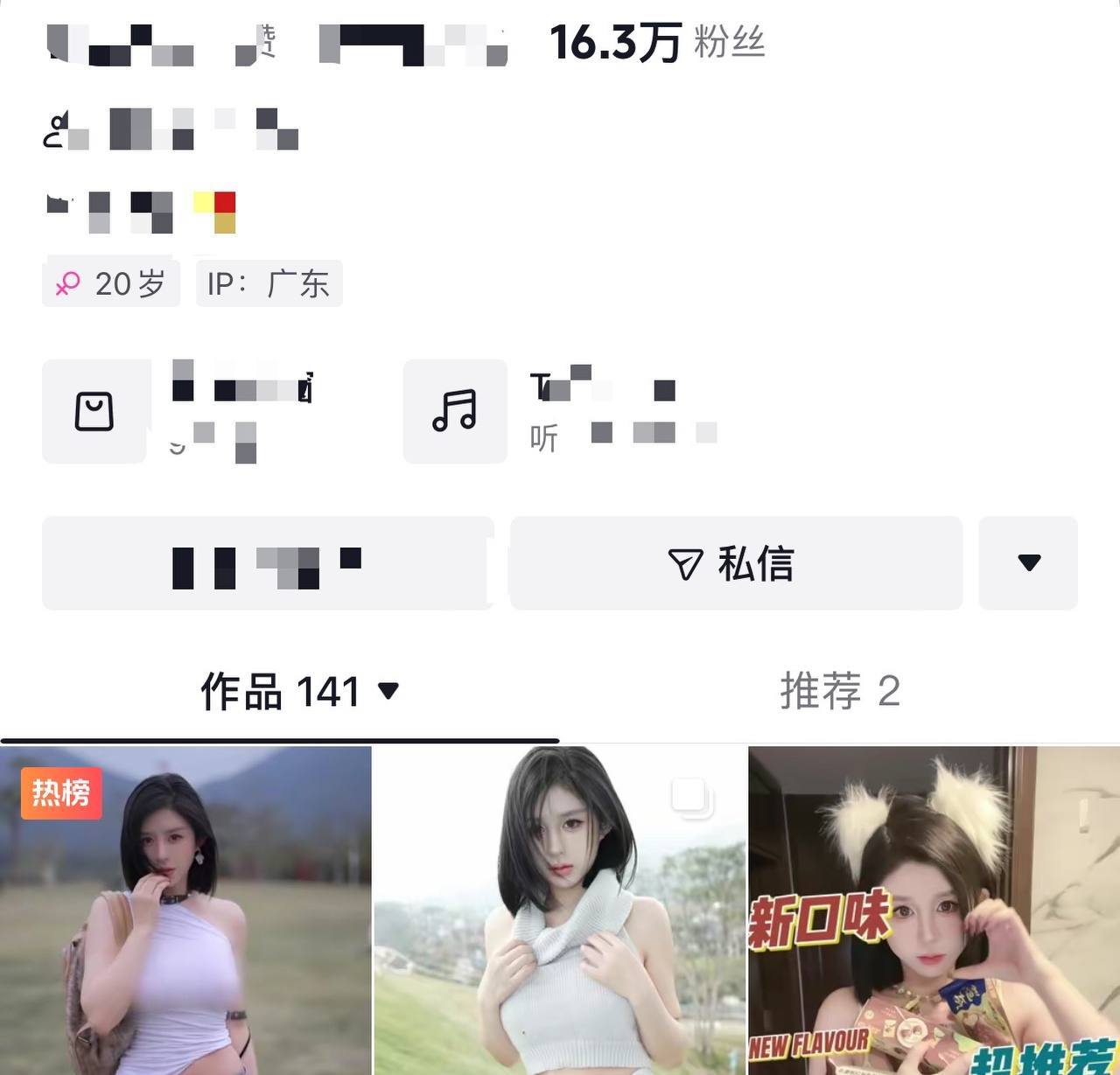The image size is (1120, 1075).
Task: Open the 新口味 video thumbnail
Action: pos(934,910)
